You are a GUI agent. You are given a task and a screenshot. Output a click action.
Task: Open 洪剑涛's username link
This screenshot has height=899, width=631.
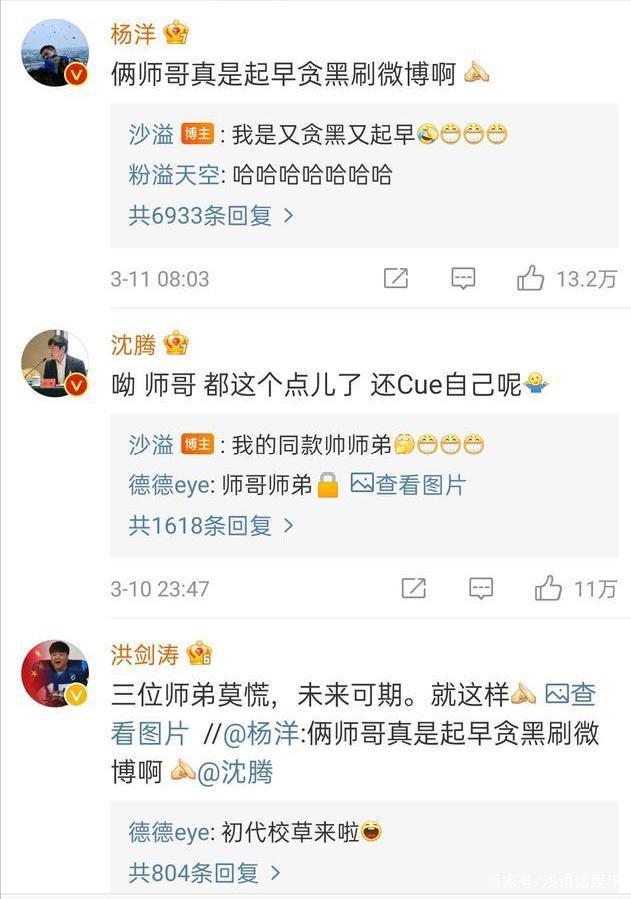point(145,655)
